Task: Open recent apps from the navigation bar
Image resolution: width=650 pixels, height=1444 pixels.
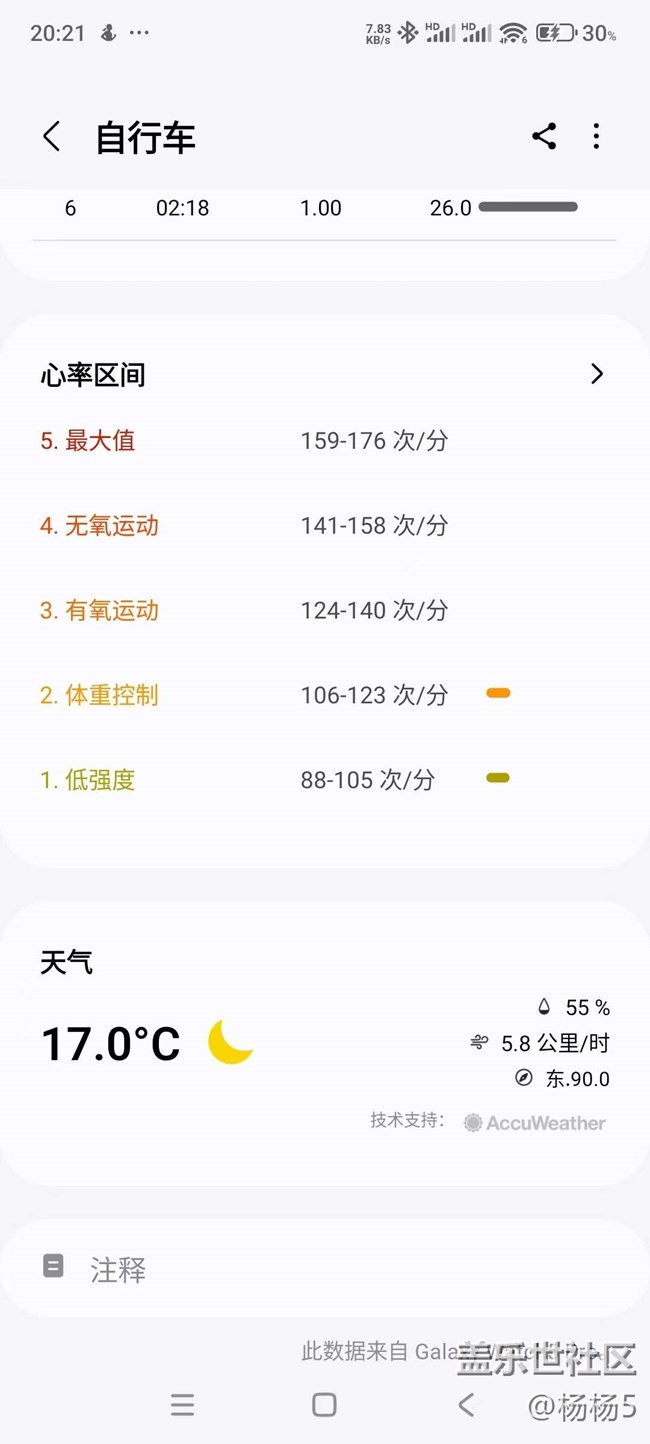Action: click(x=182, y=1405)
